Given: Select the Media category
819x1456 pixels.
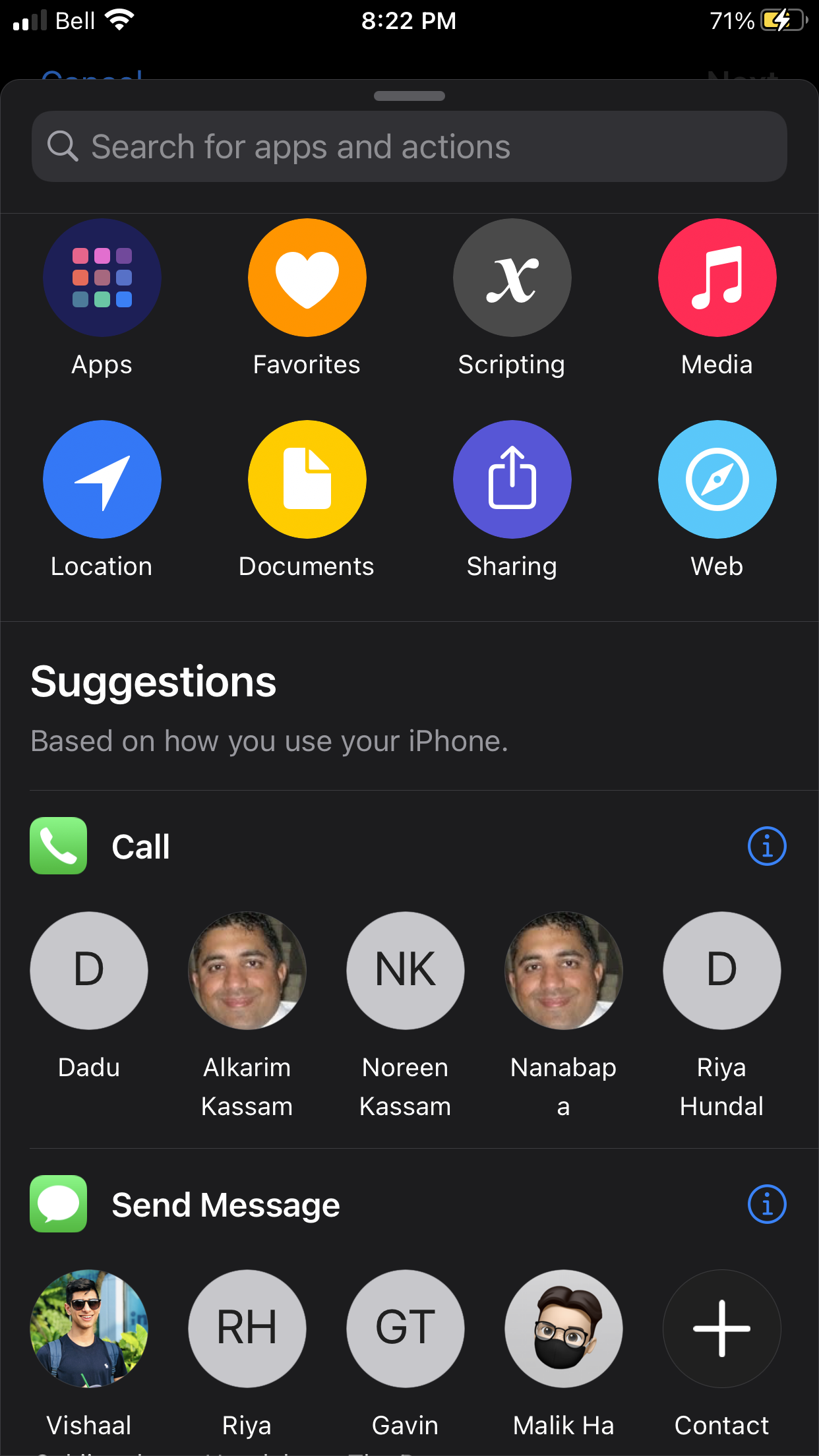Looking at the screenshot, I should tap(717, 278).
